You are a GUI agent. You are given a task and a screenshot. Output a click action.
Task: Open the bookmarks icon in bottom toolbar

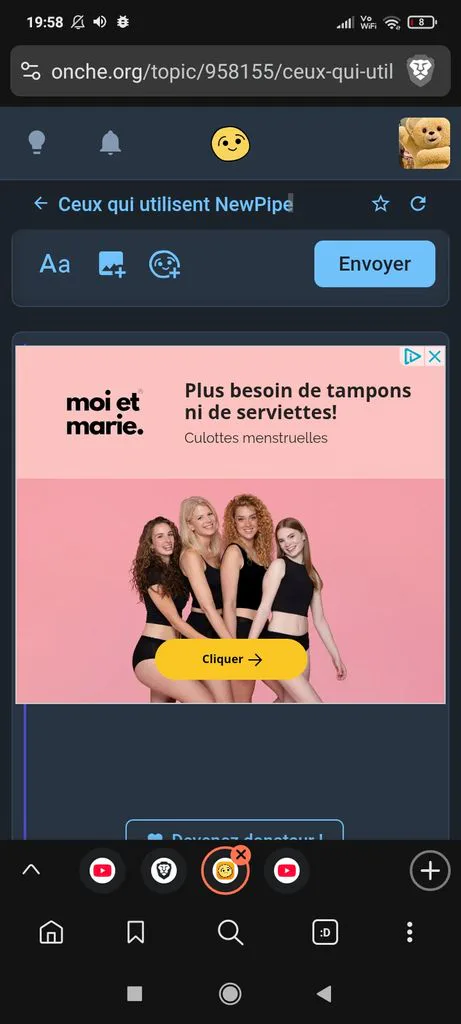(x=135, y=933)
